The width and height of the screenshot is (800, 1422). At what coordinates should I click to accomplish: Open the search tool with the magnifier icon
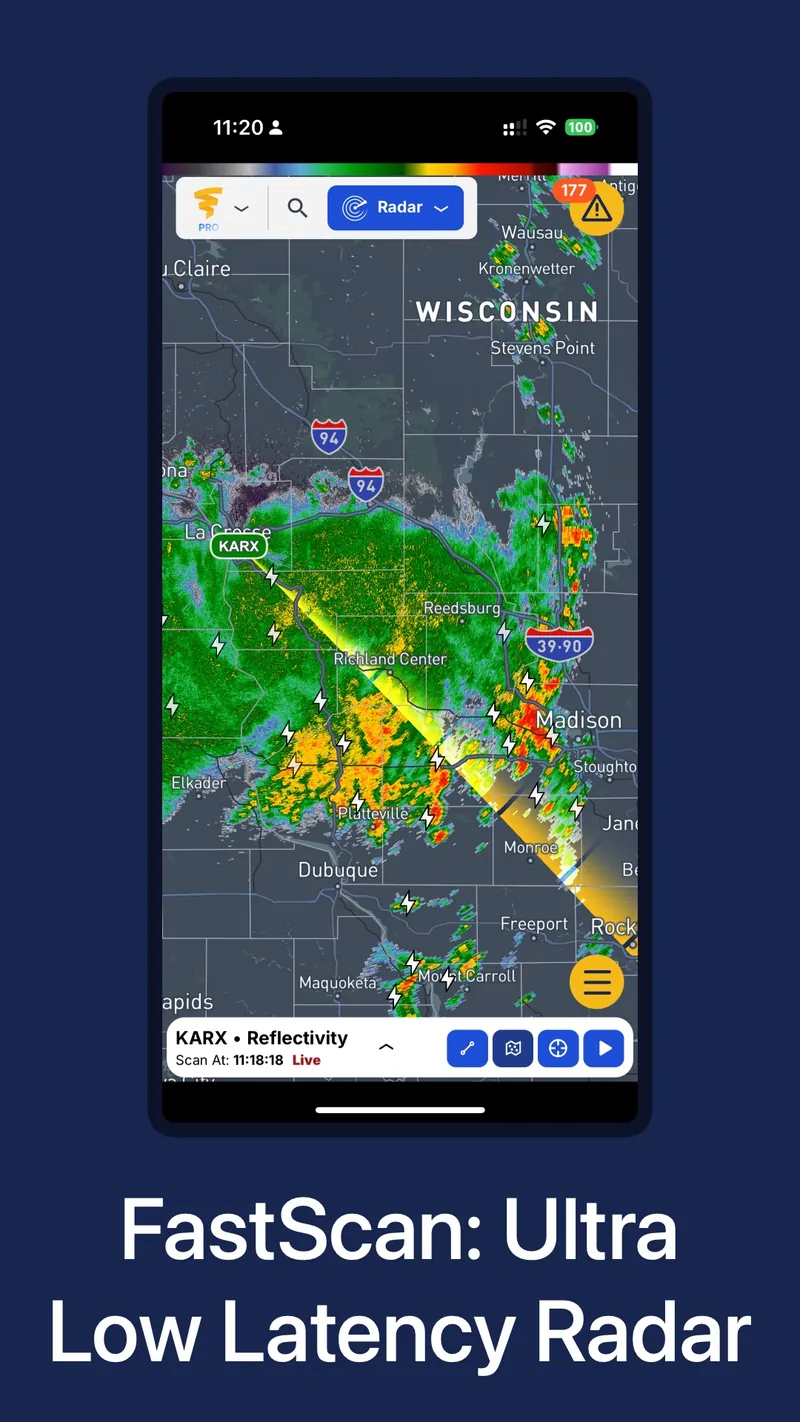point(297,207)
